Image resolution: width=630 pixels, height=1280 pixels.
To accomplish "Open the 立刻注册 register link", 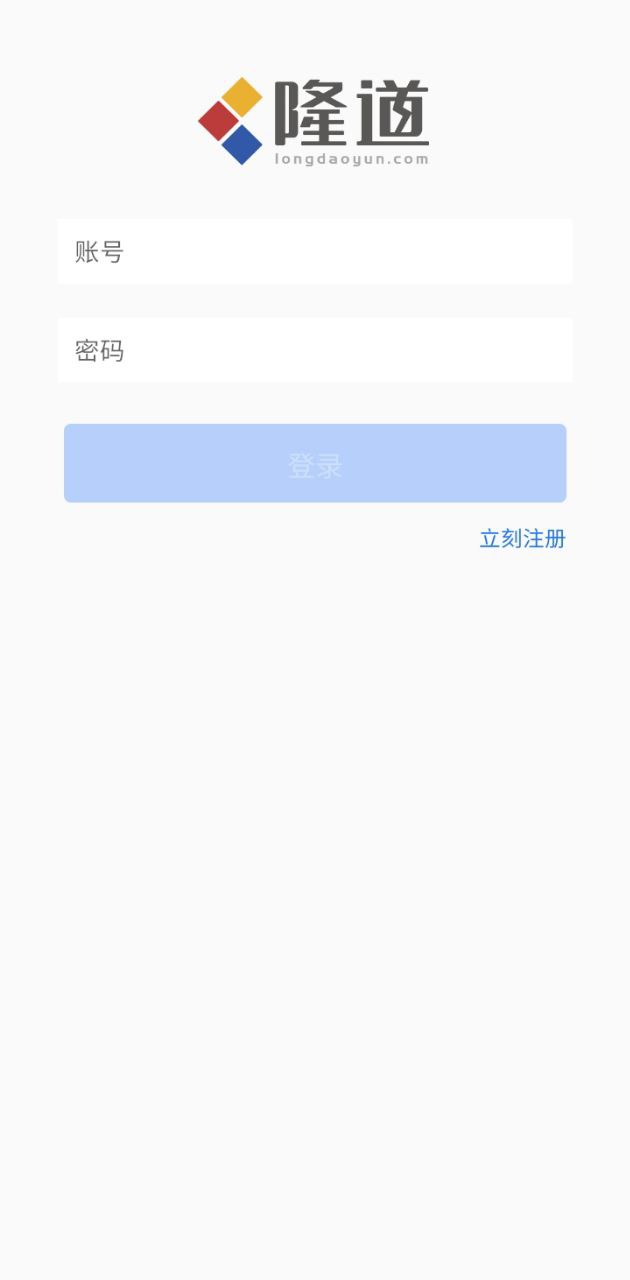I will (x=522, y=539).
